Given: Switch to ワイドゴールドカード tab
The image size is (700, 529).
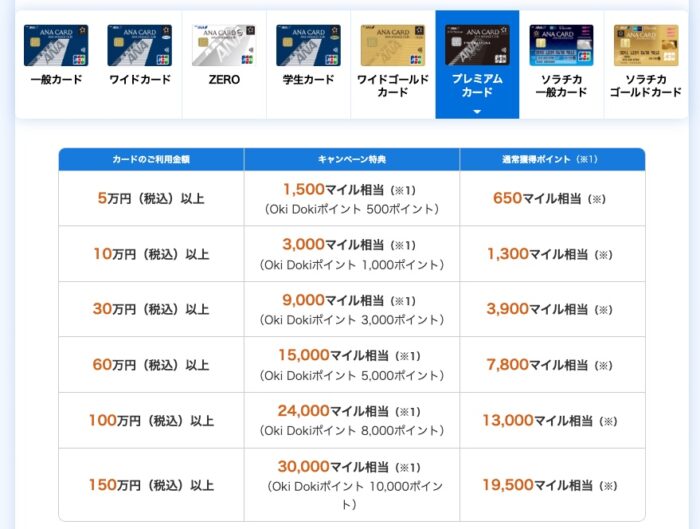Looking at the screenshot, I should click(392, 62).
